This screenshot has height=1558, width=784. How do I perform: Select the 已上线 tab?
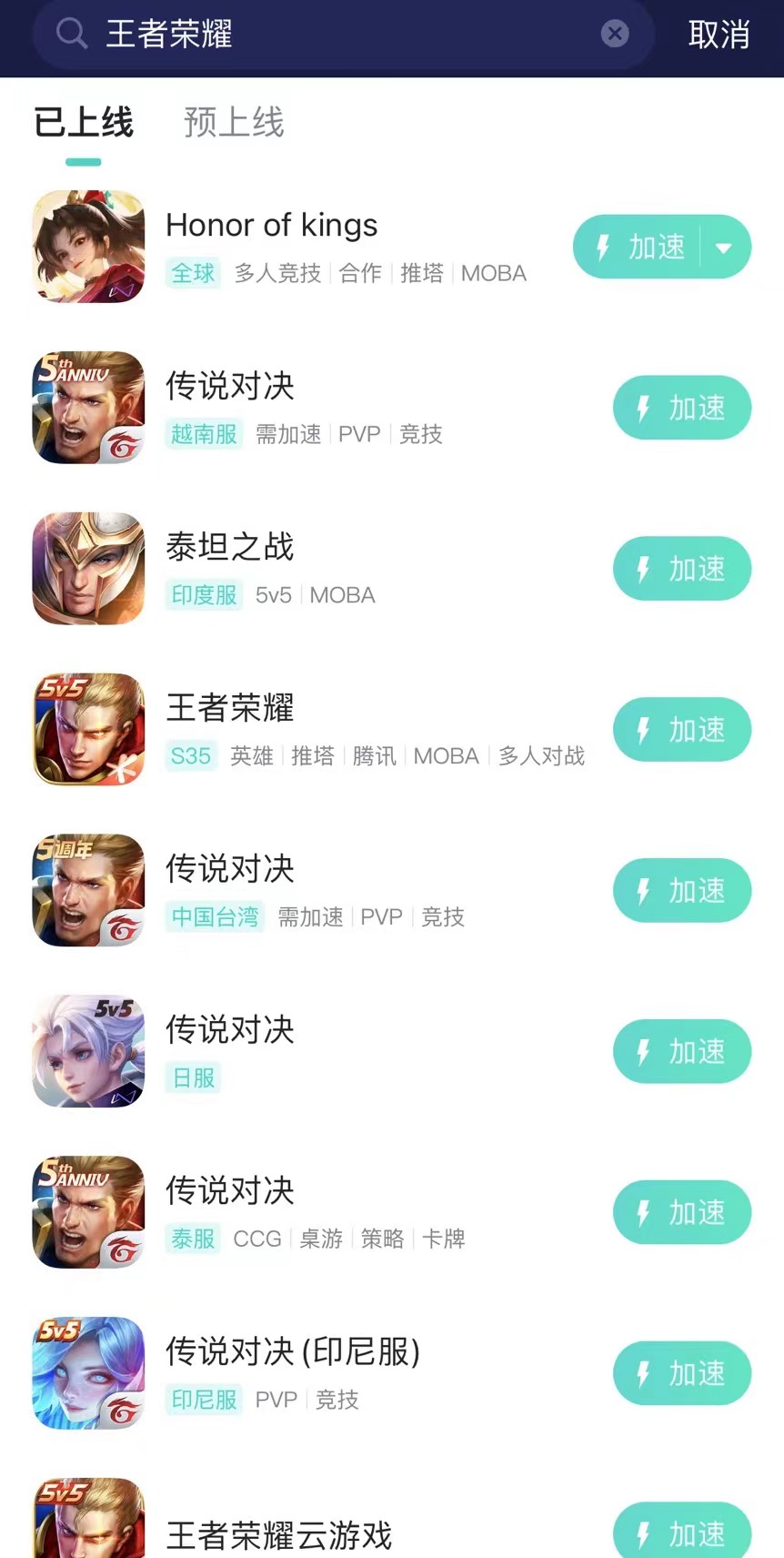pos(84,123)
